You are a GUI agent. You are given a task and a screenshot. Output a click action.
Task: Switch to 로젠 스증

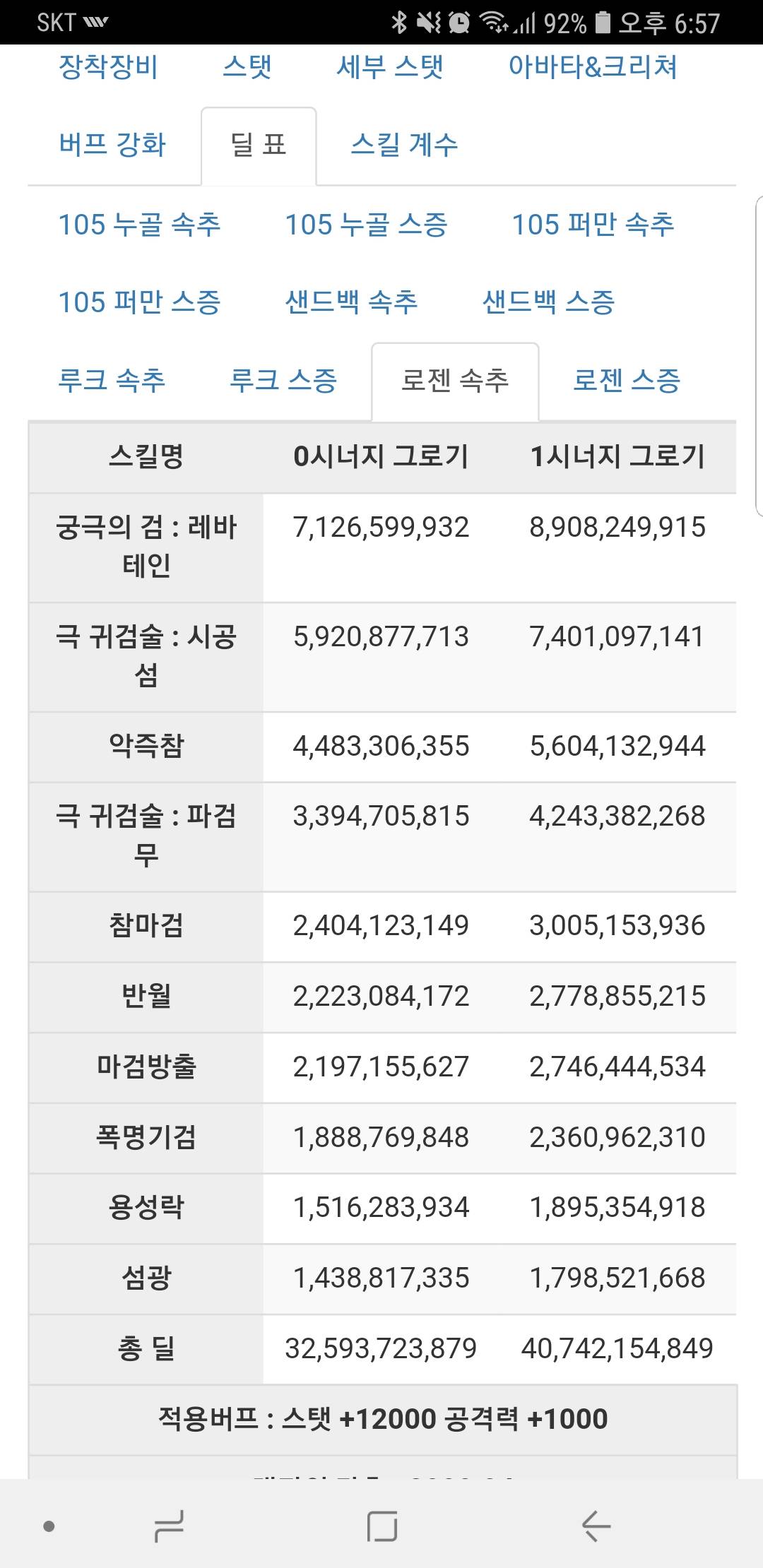pyautogui.click(x=627, y=381)
